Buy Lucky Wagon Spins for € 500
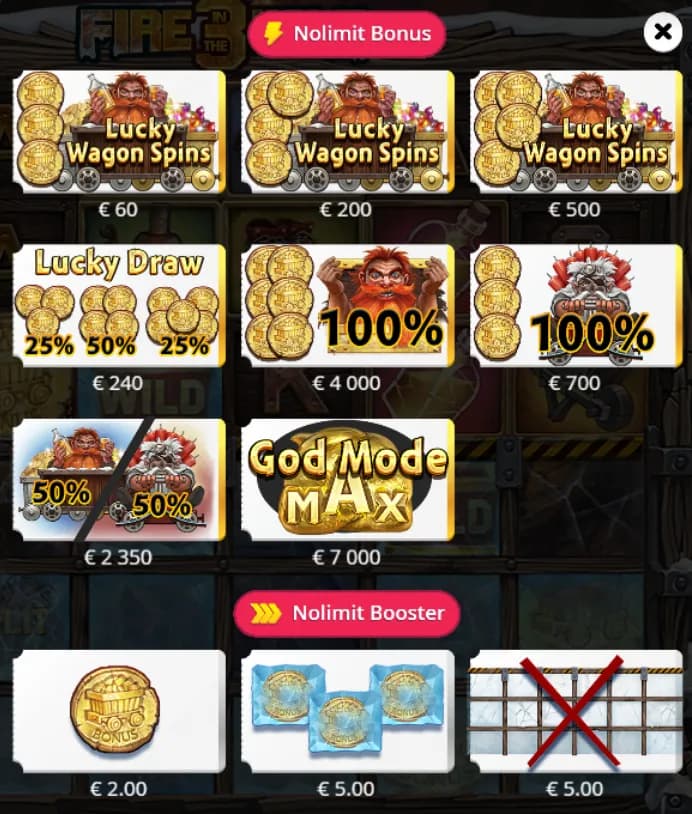This screenshot has width=692, height=814. [x=576, y=132]
